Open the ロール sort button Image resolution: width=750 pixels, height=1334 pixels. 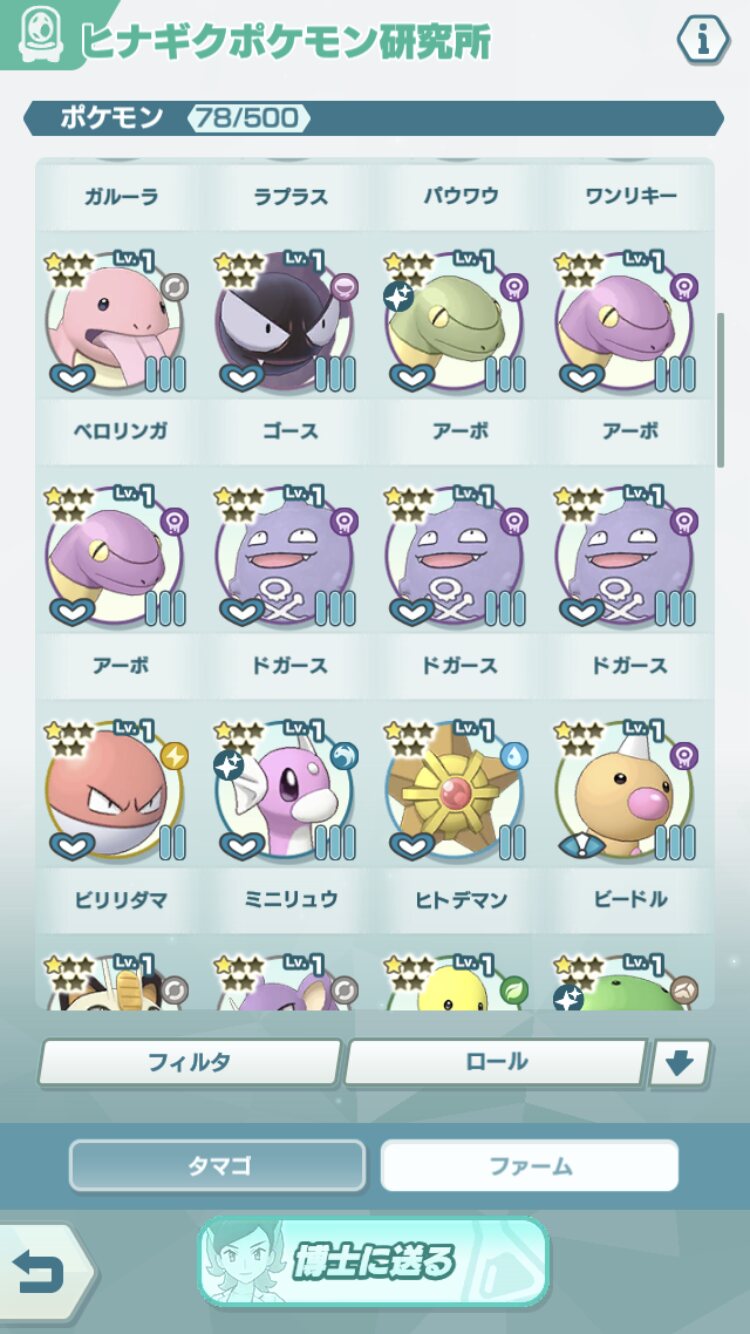click(x=496, y=1062)
